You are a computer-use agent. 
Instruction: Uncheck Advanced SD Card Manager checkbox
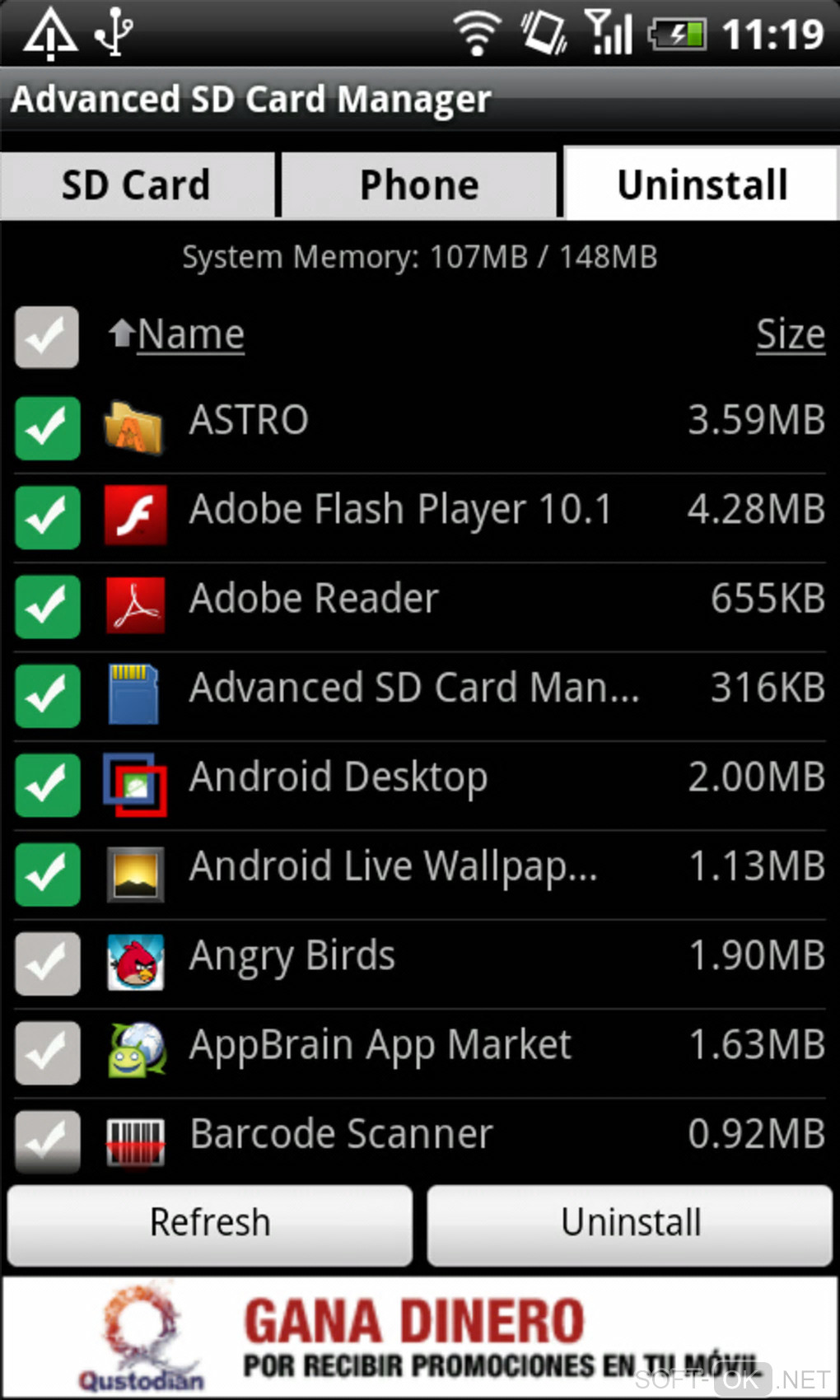47,696
